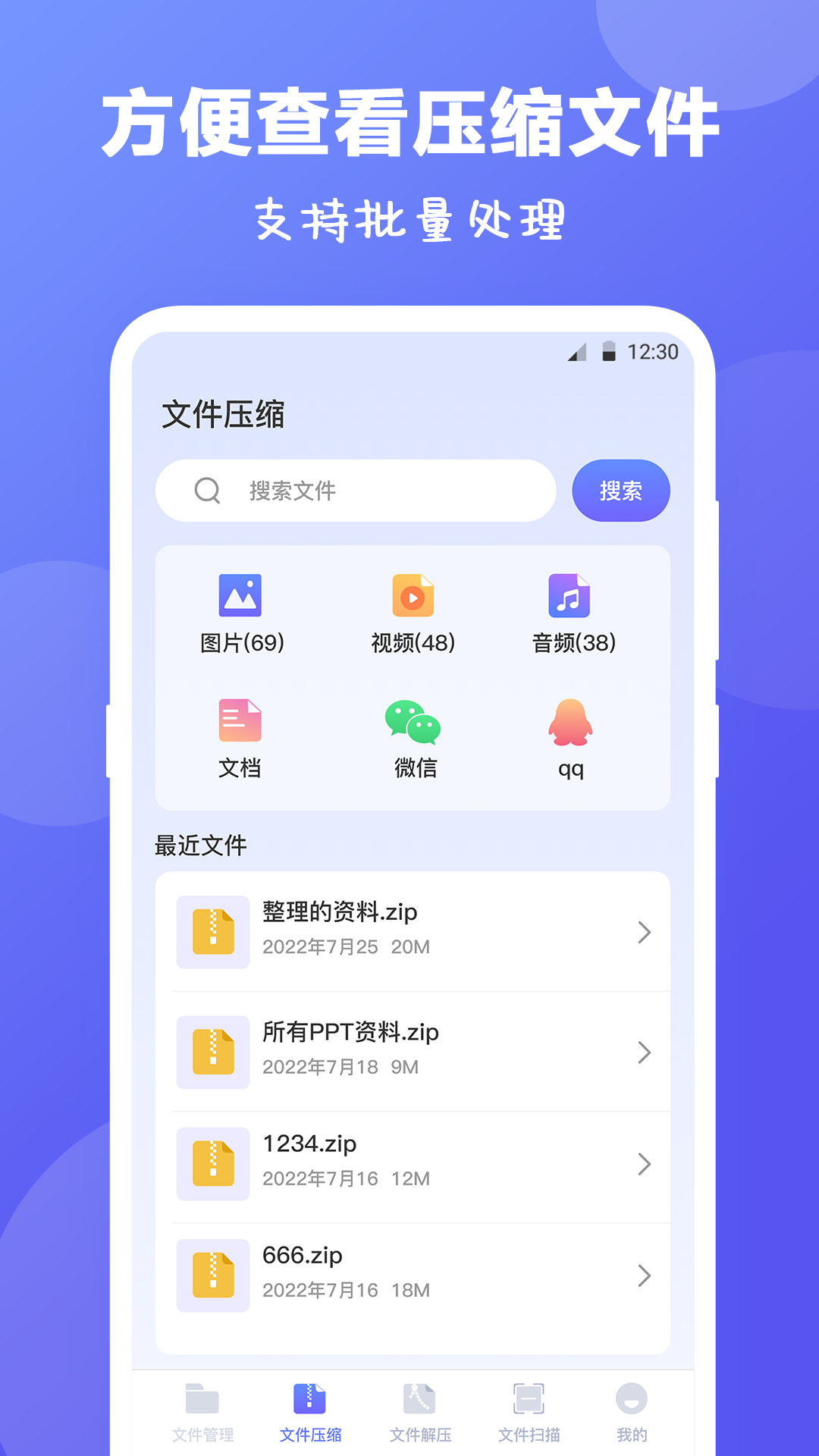The height and width of the screenshot is (1456, 819).
Task: Click the 最近文件 section label
Action: (x=200, y=844)
